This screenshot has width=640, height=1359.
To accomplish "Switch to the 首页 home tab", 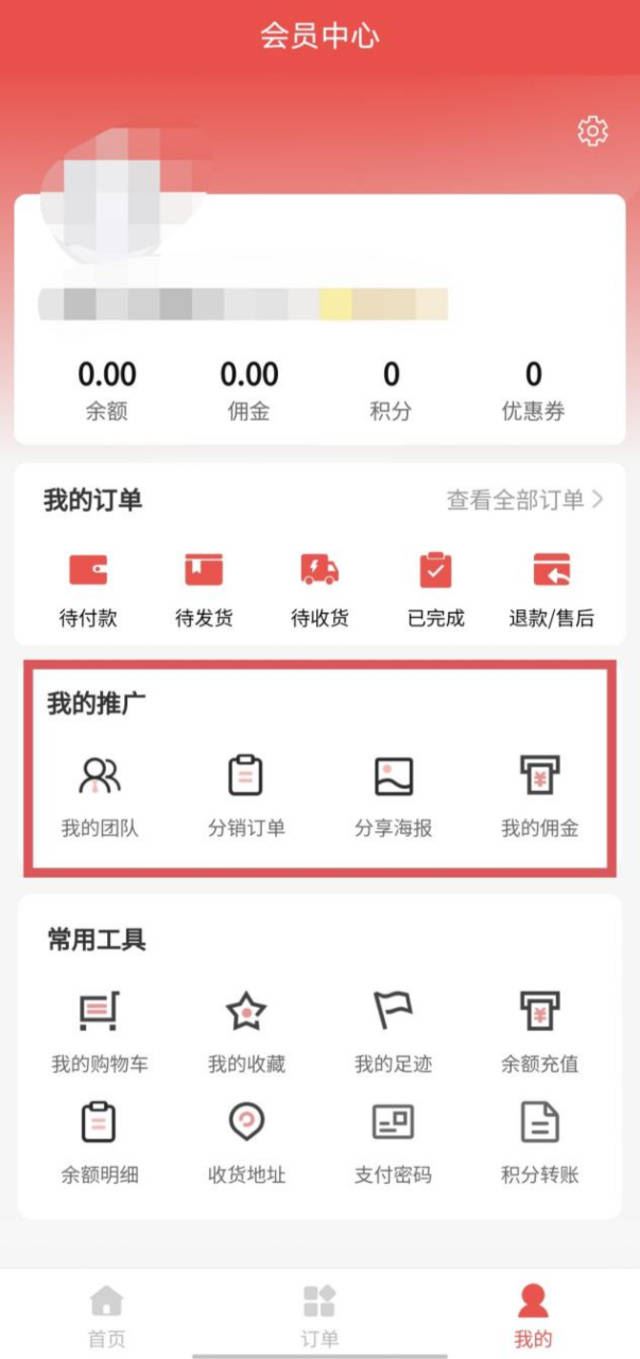I will coord(107,1316).
